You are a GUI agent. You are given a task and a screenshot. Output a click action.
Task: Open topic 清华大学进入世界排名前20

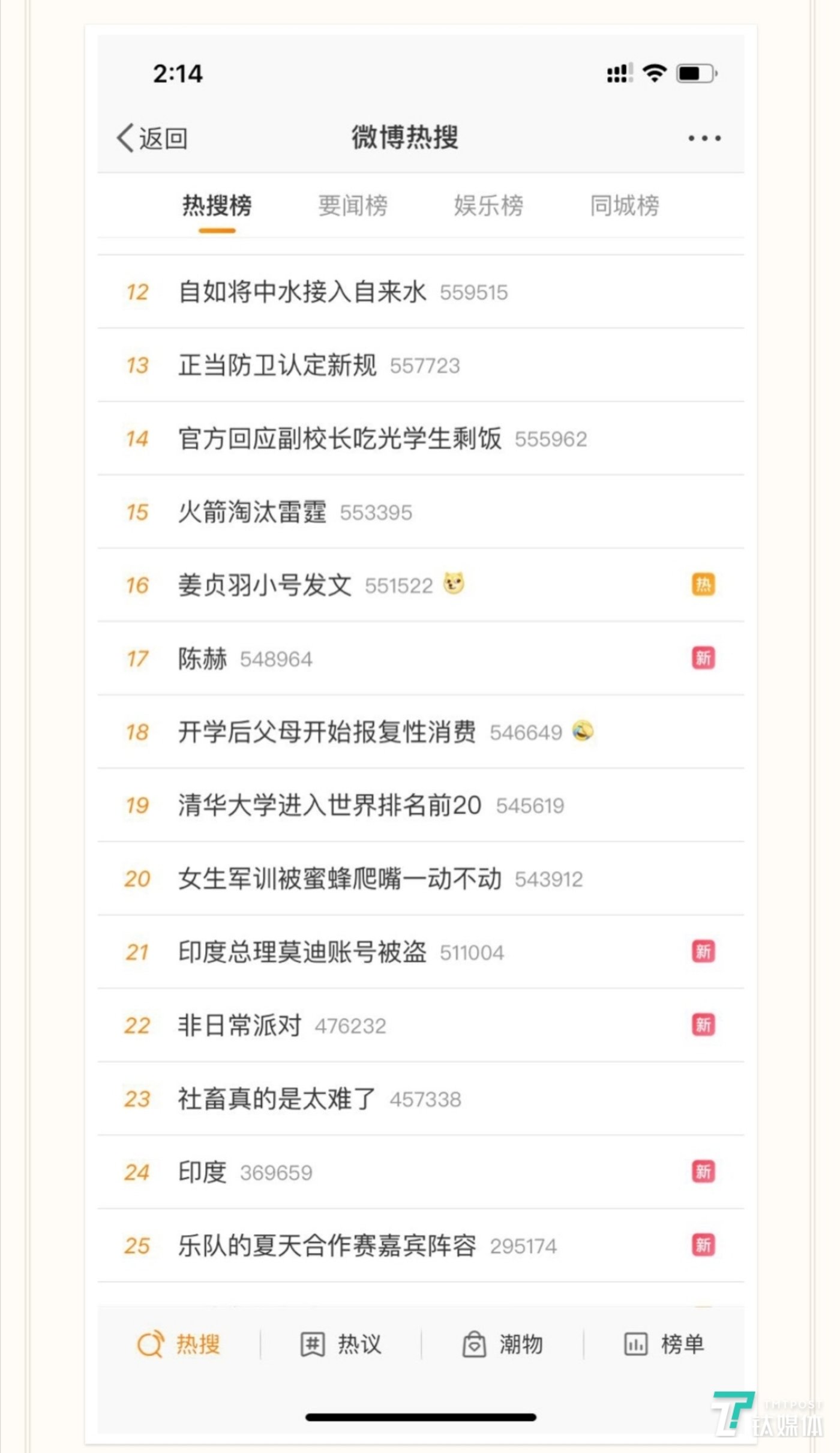[329, 805]
